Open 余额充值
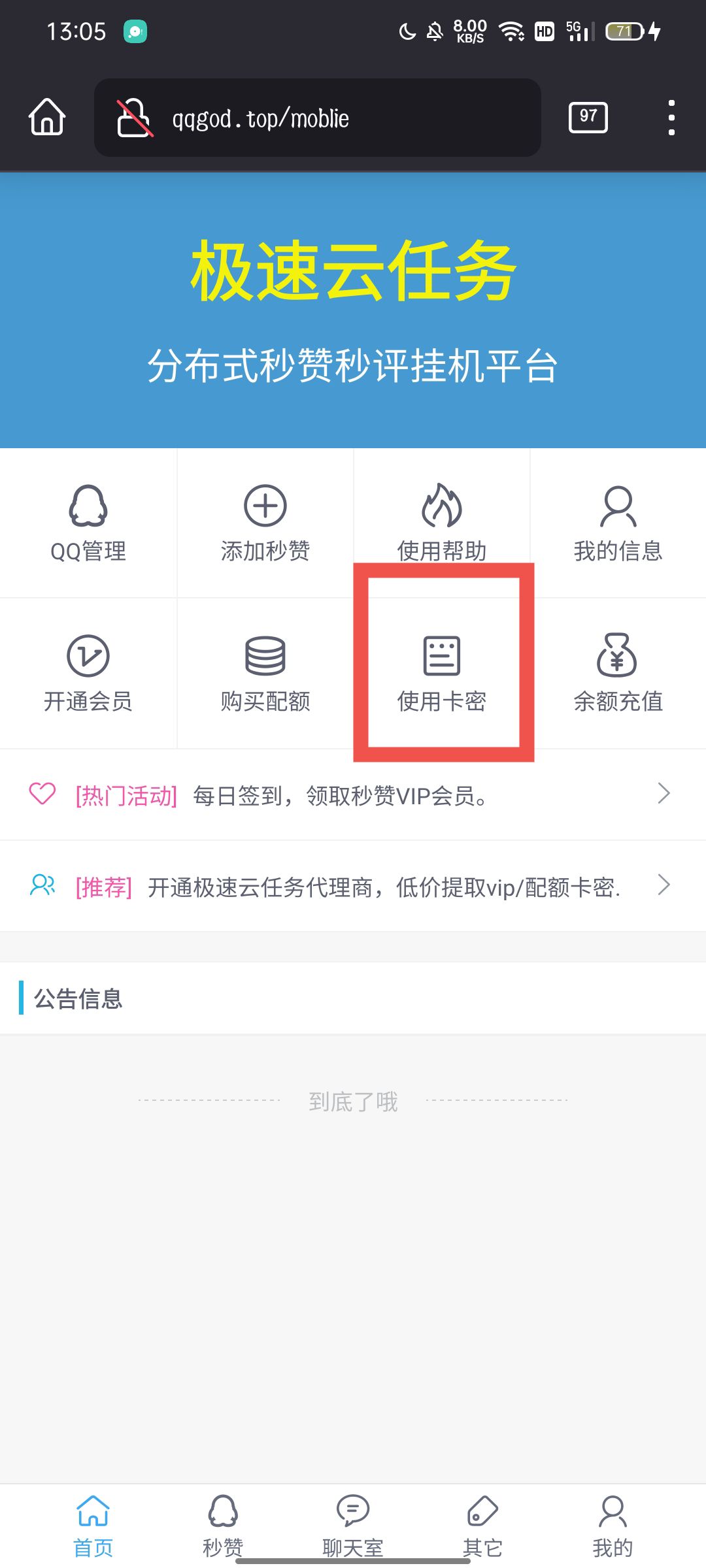This screenshot has height=1568, width=706. 618,674
